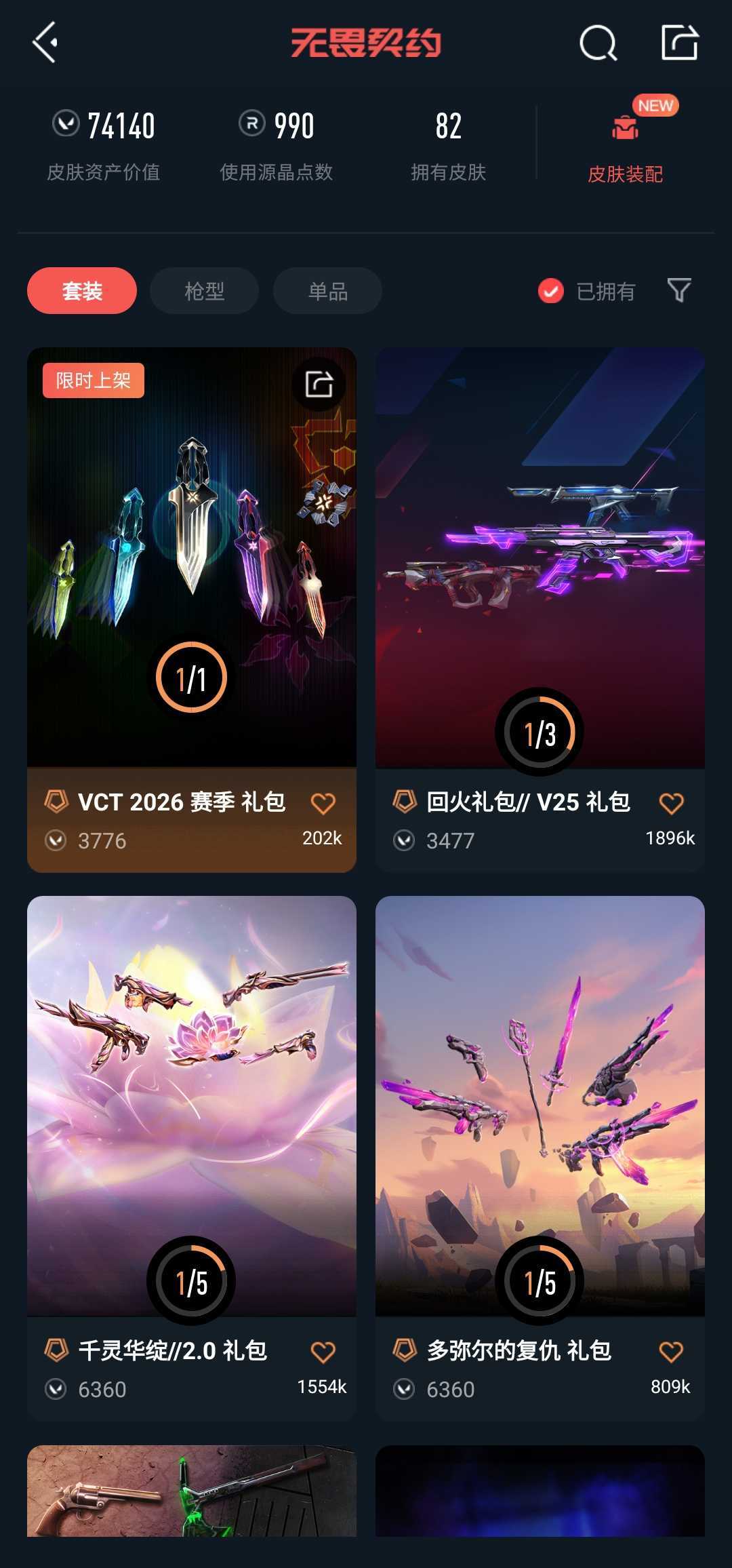Favorite the 千灵华绽//2.0 礼包 bundle

coord(323,1352)
